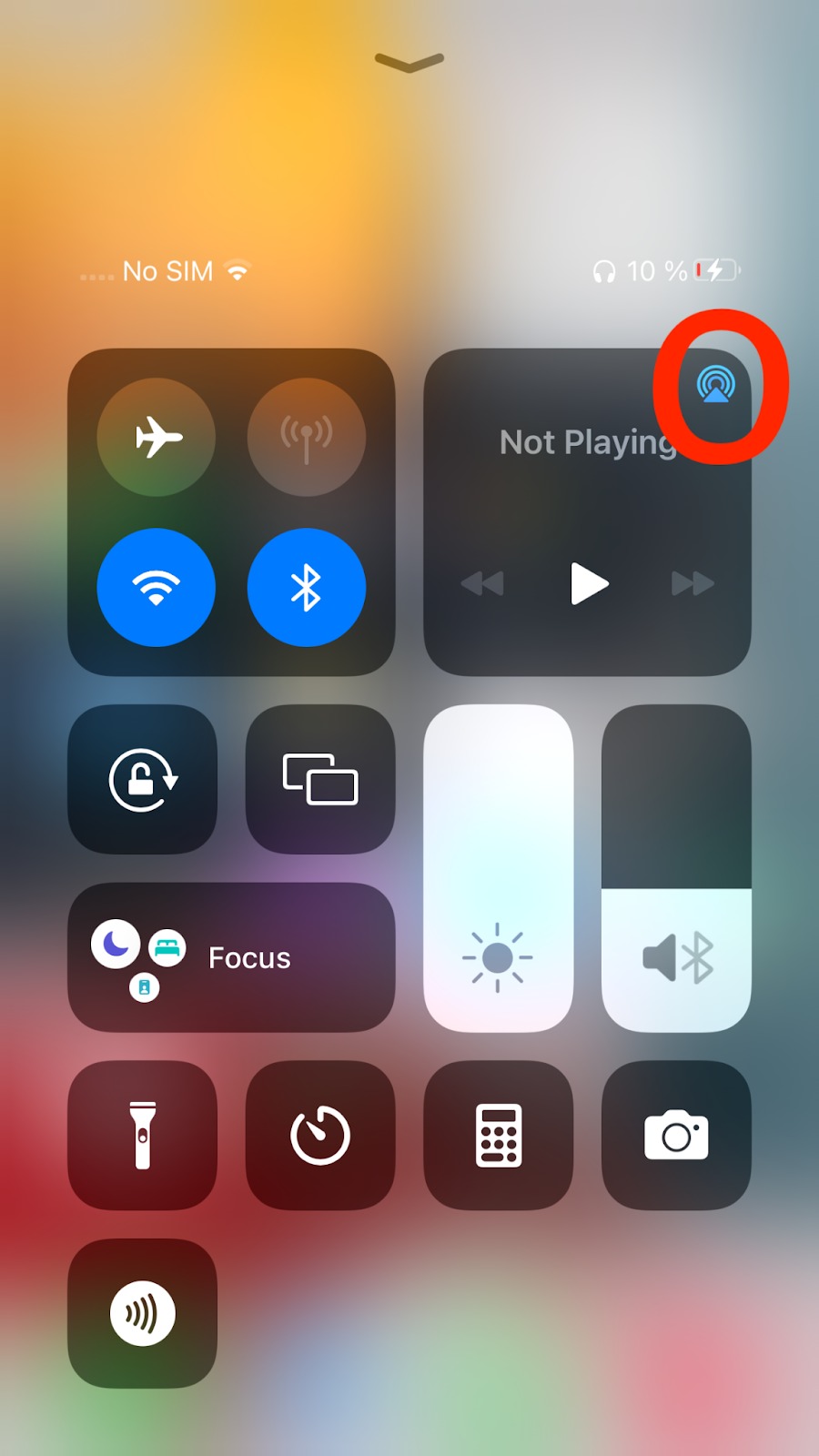Tap the volume slider

[676, 867]
